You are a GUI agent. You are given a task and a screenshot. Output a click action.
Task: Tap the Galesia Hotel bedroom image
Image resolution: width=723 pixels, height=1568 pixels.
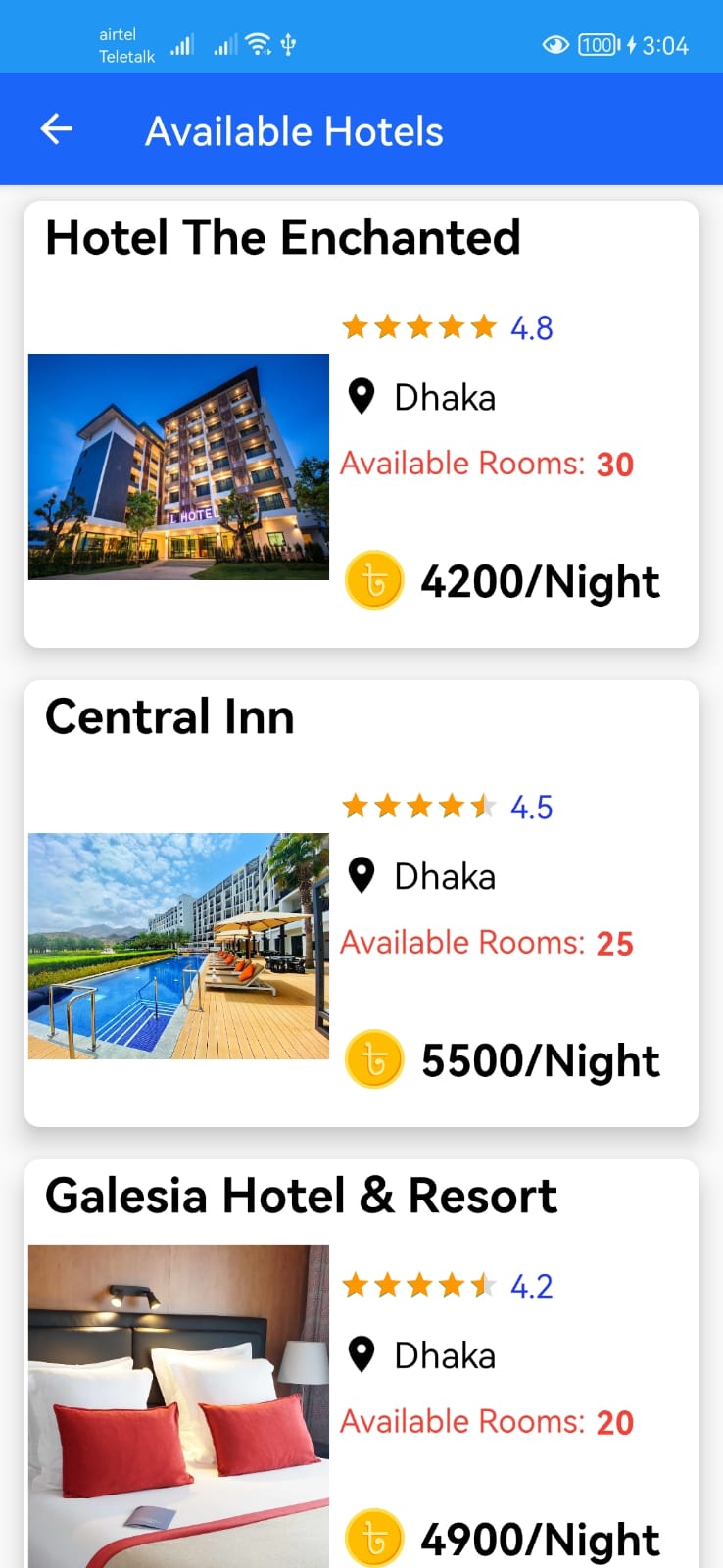(x=179, y=1401)
